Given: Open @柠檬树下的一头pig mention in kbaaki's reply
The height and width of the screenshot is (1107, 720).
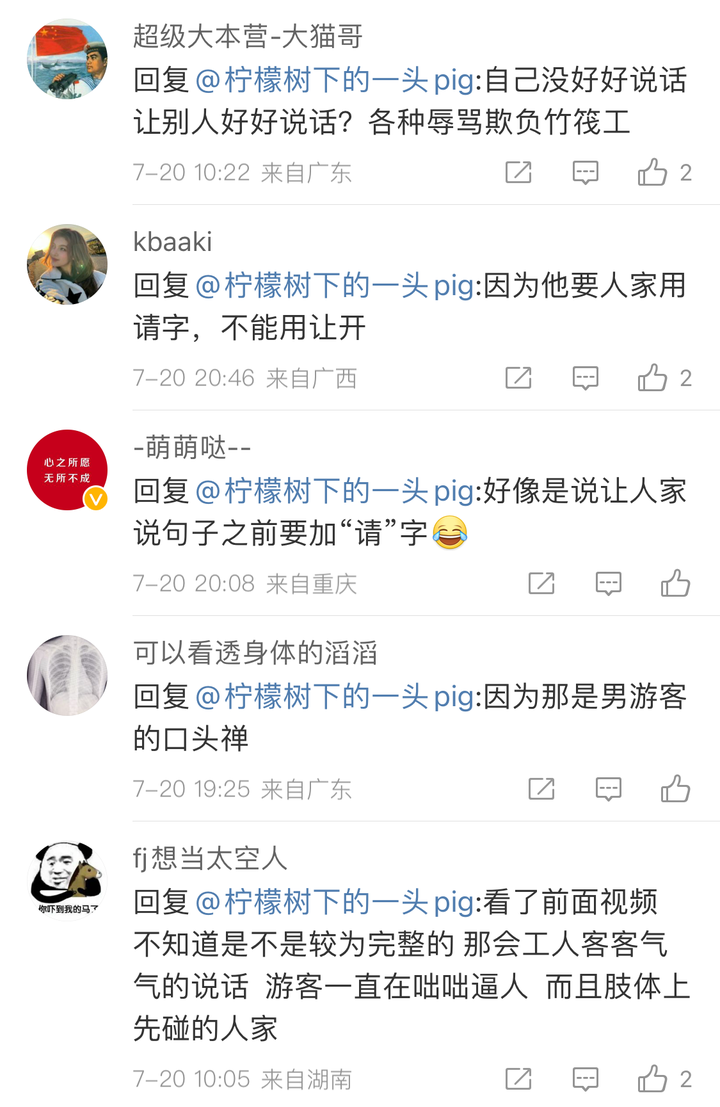Looking at the screenshot, I should 334,285.
